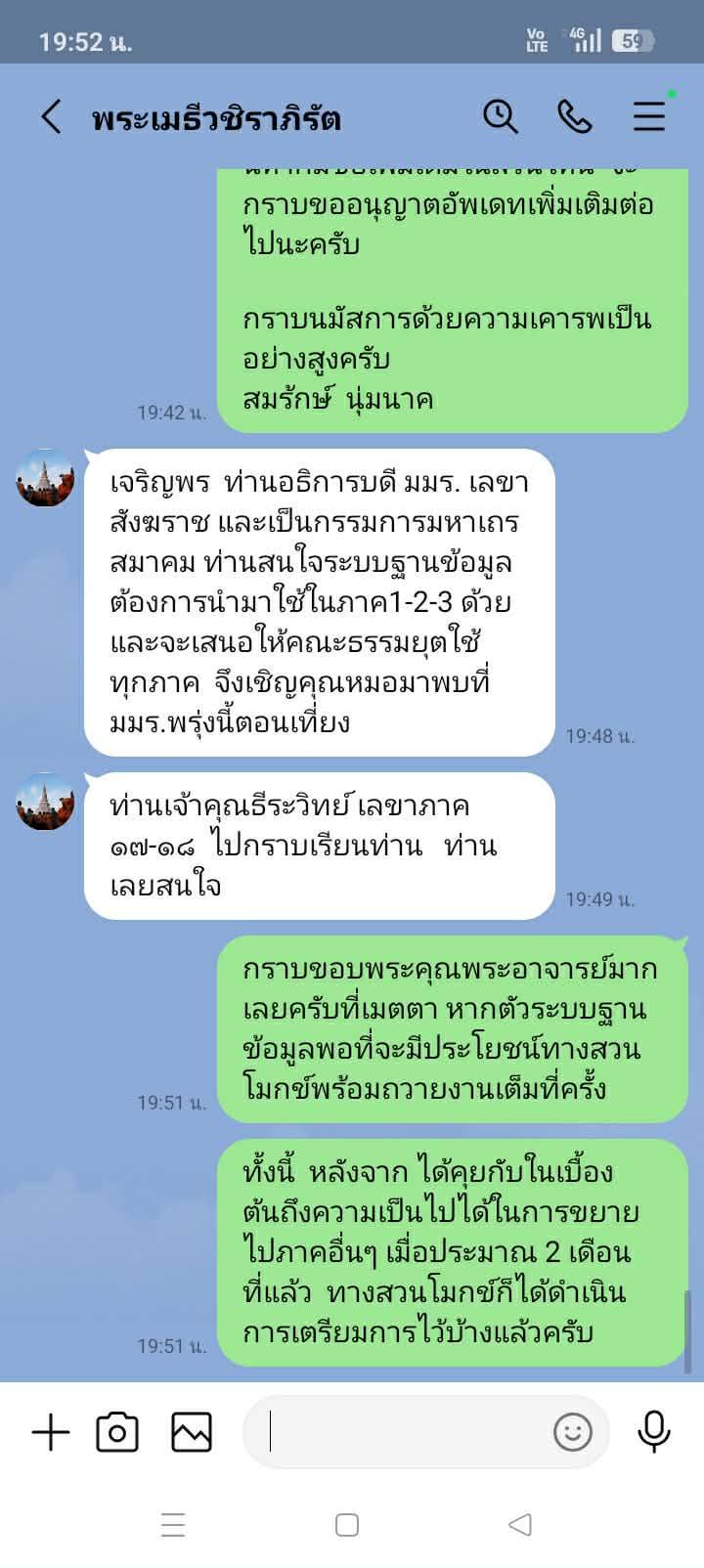Screen dimensions: 704x1568
Task: Open the photo gallery picker
Action: 192,1433
